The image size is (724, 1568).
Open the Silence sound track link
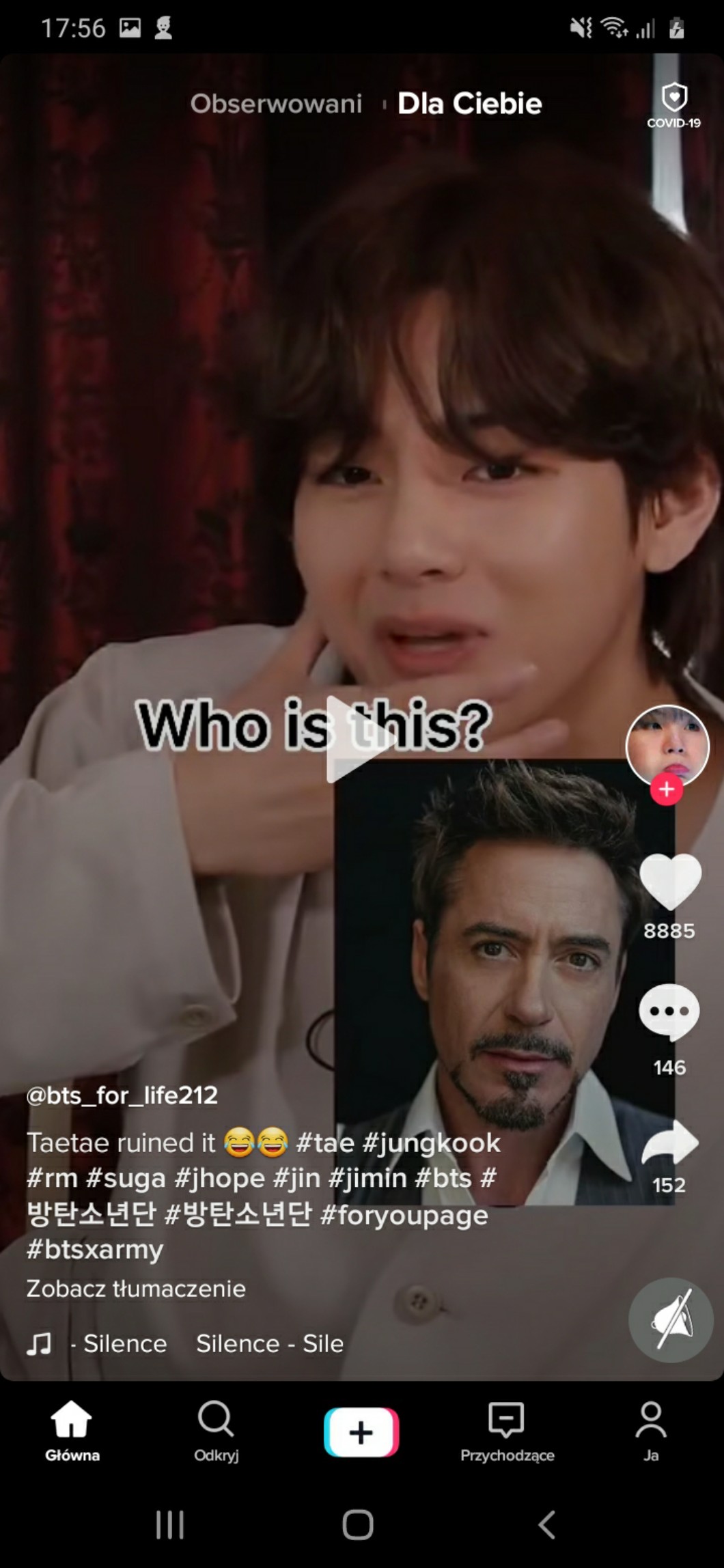click(x=205, y=1344)
